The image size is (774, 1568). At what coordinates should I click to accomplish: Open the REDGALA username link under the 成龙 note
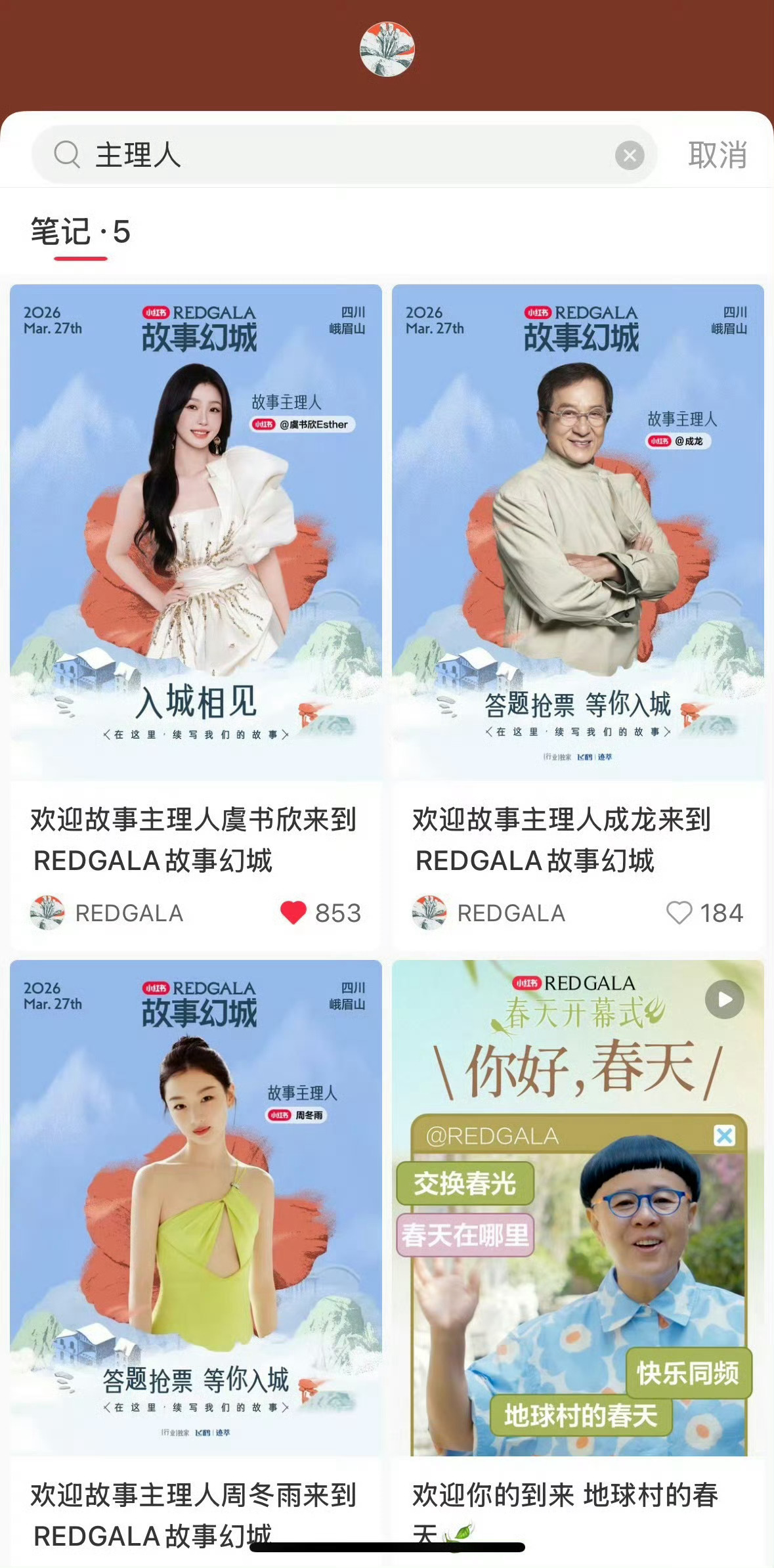click(511, 911)
